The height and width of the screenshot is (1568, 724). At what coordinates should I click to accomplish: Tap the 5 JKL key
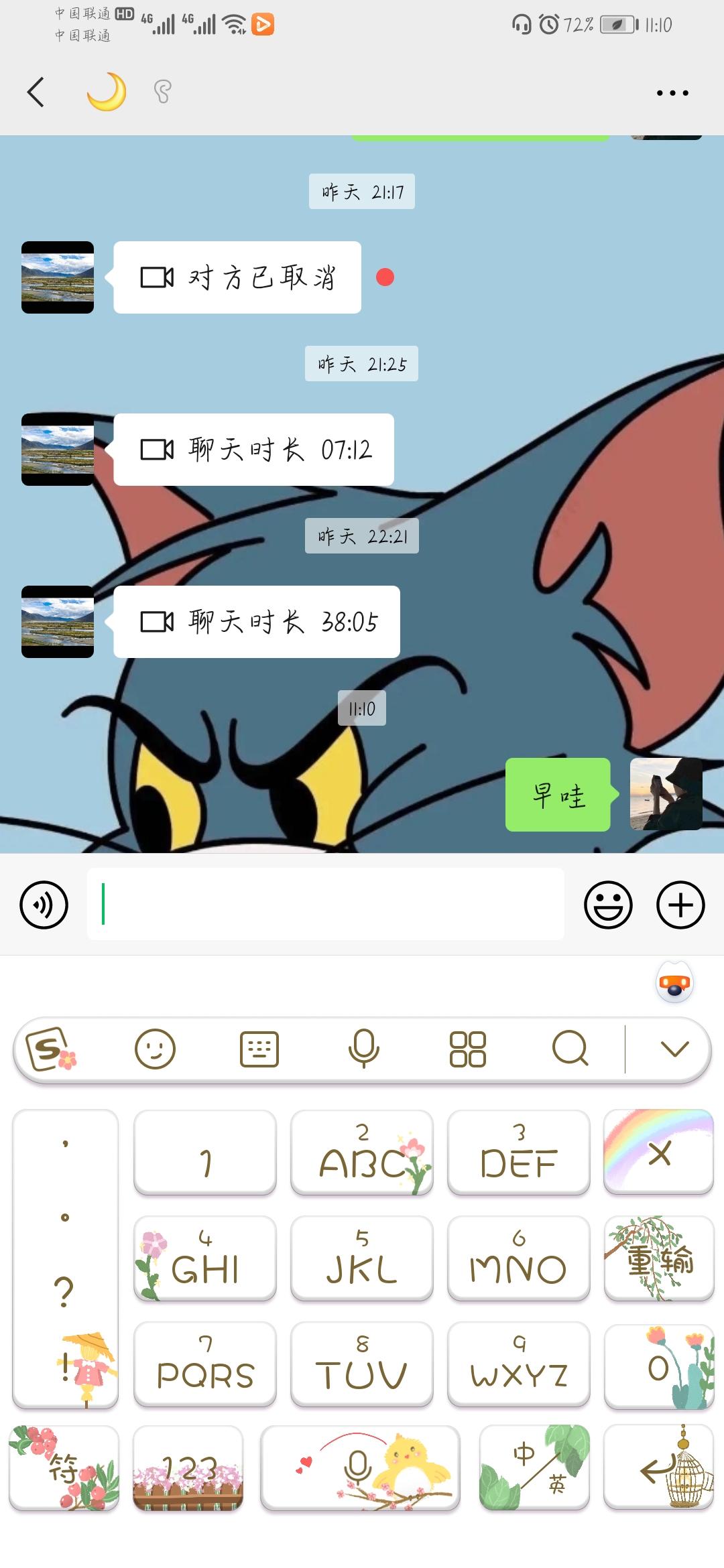click(362, 1258)
